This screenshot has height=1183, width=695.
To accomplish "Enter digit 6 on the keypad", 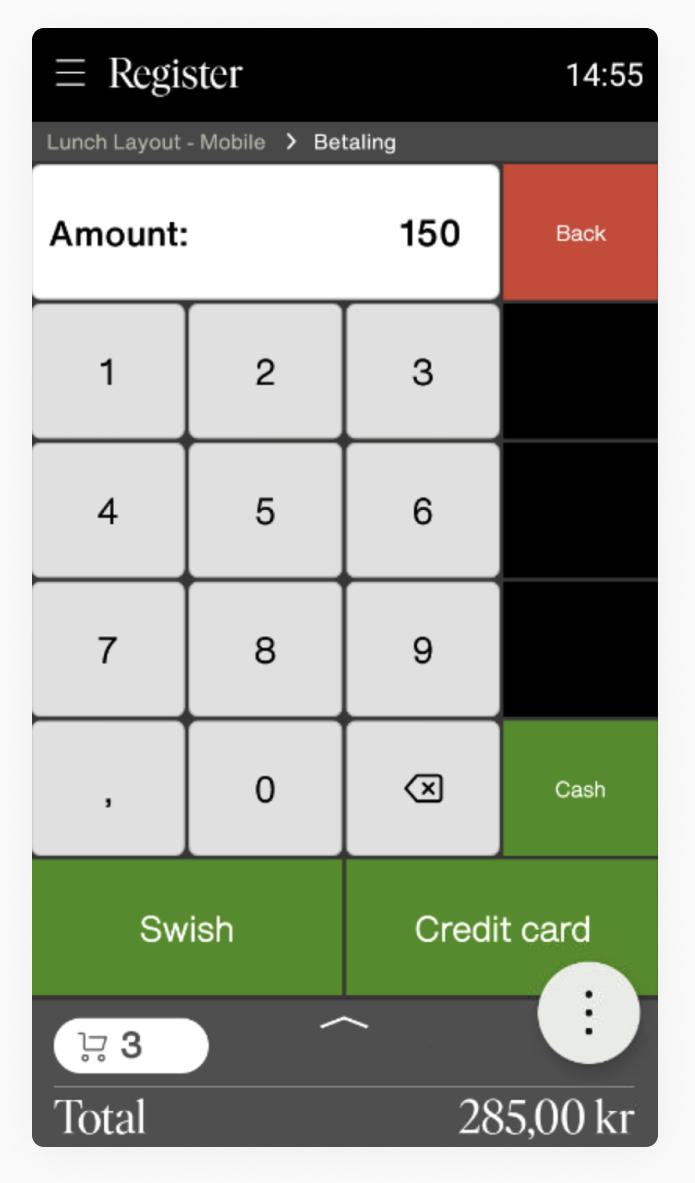I will [423, 511].
